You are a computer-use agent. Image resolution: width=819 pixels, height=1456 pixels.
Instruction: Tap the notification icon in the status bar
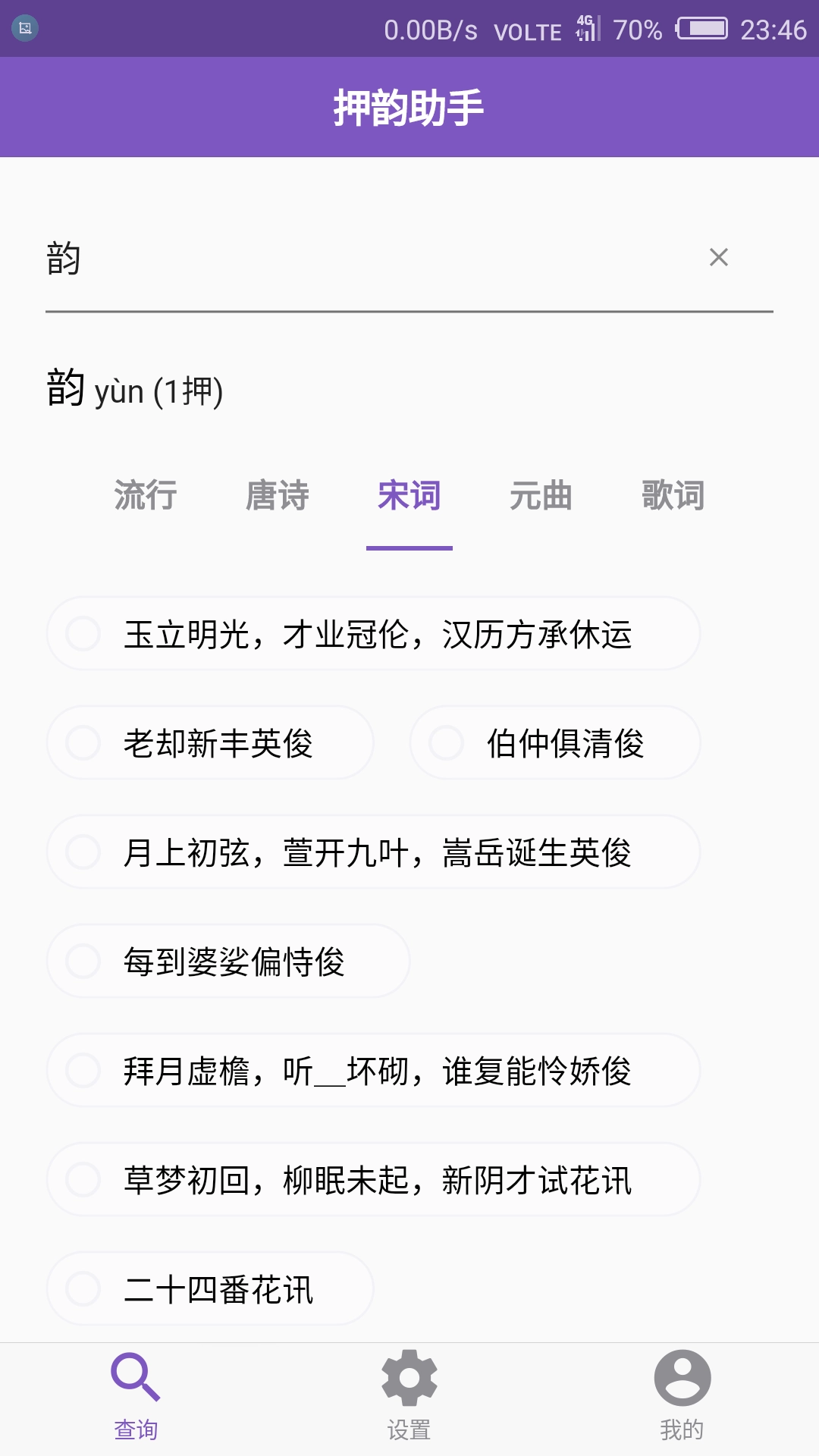[x=23, y=30]
